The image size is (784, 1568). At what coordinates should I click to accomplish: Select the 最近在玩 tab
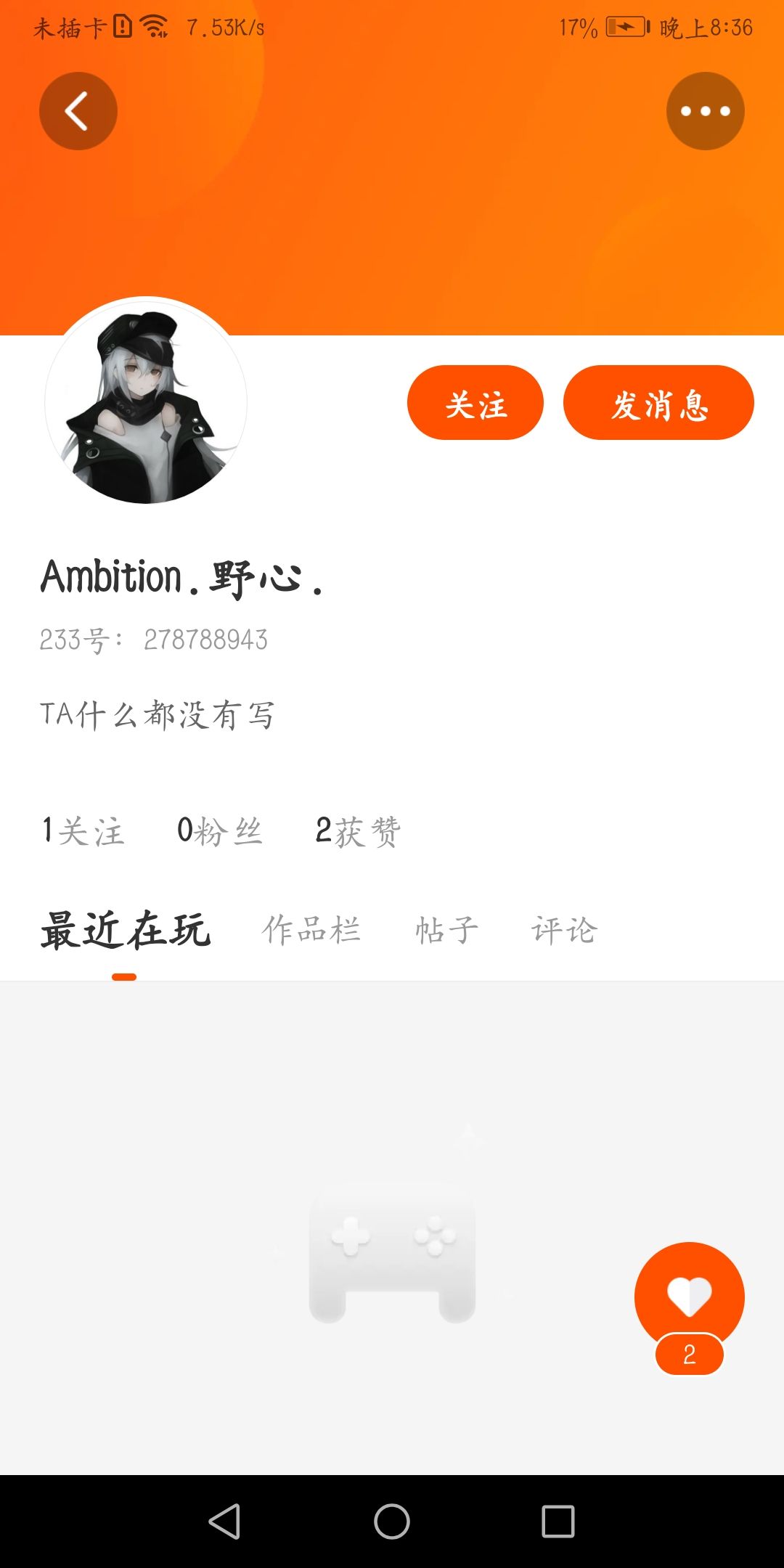(125, 931)
